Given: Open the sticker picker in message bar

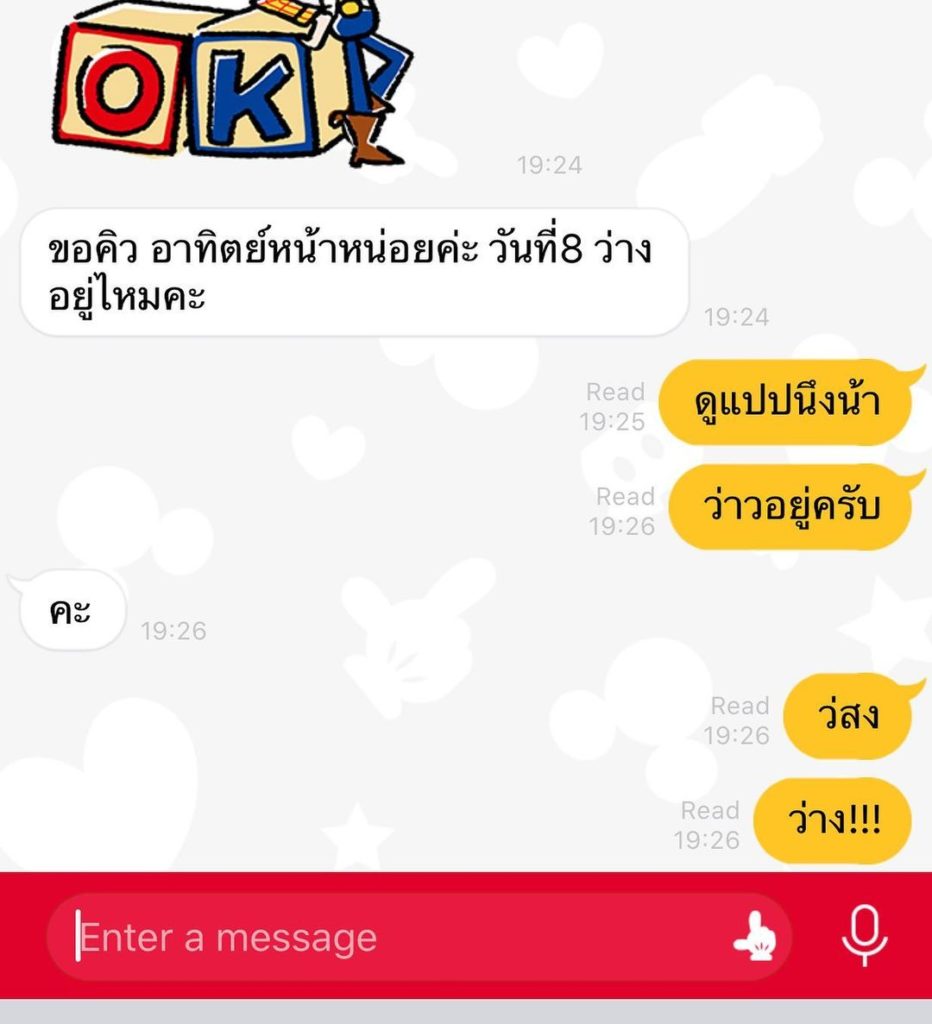Looking at the screenshot, I should 755,938.
